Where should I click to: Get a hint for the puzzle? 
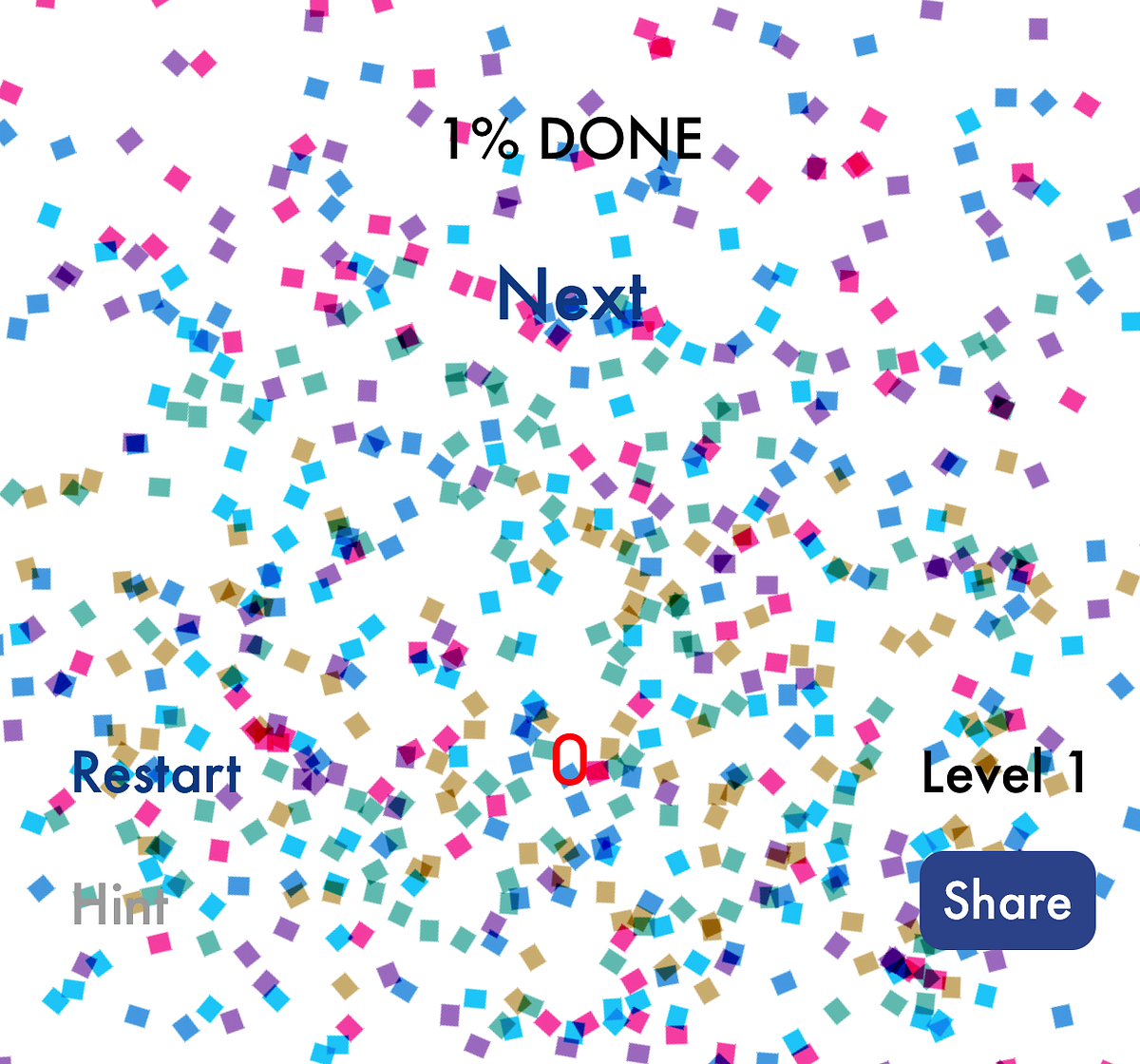pyautogui.click(x=121, y=904)
